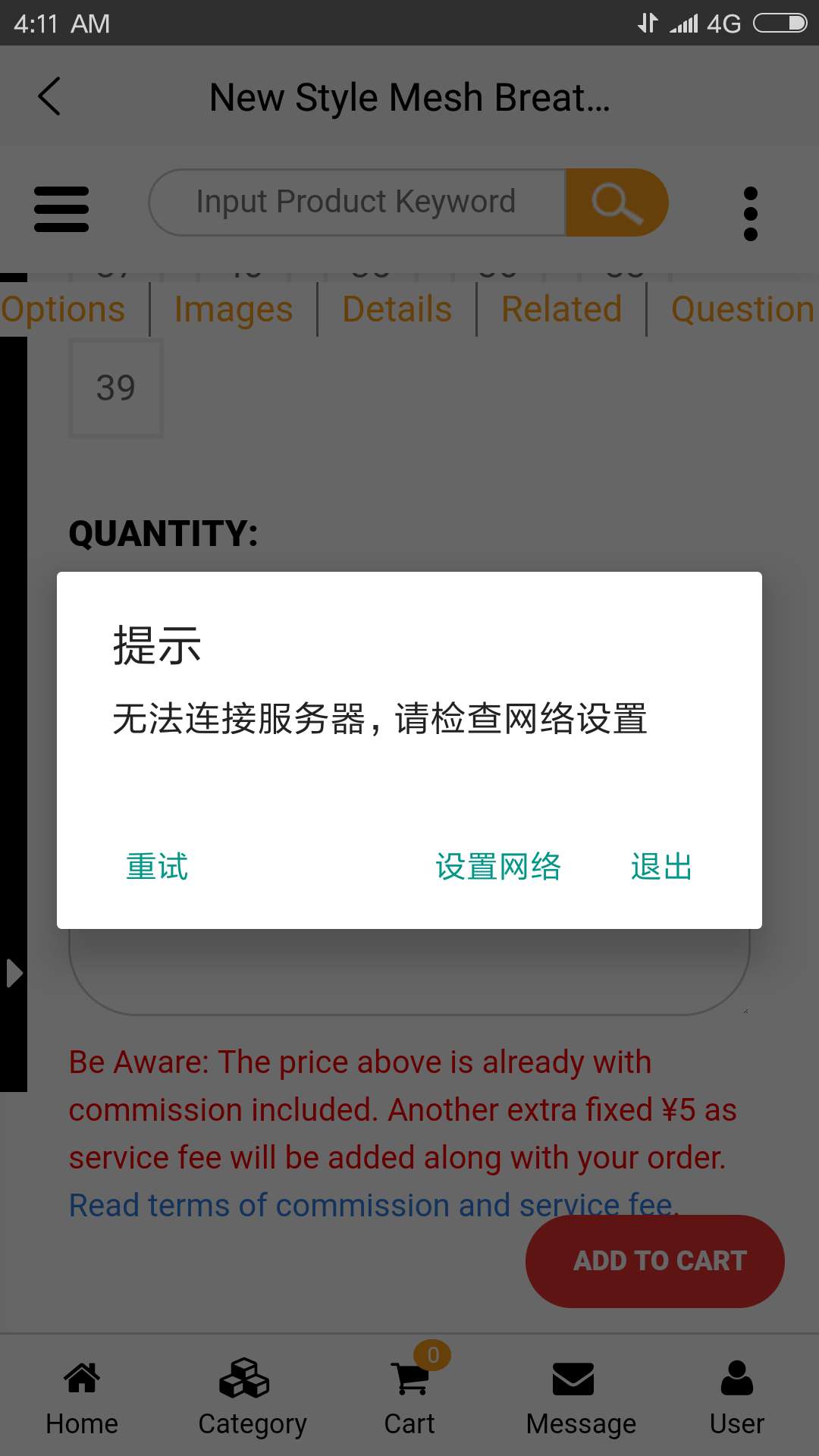Select size option 39
Screen dimensions: 819x1456
(x=115, y=388)
